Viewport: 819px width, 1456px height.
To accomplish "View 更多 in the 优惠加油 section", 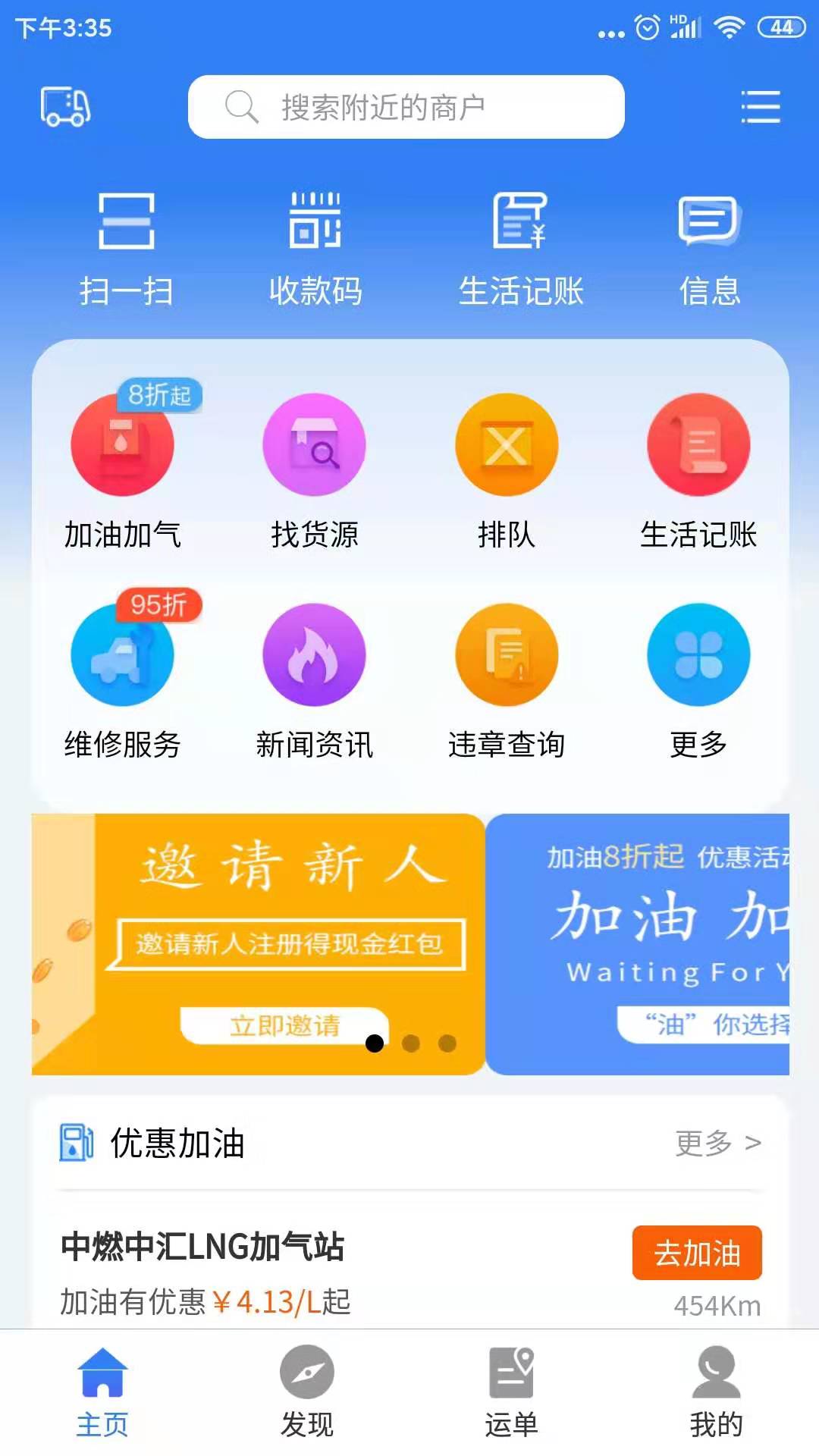I will (717, 1143).
